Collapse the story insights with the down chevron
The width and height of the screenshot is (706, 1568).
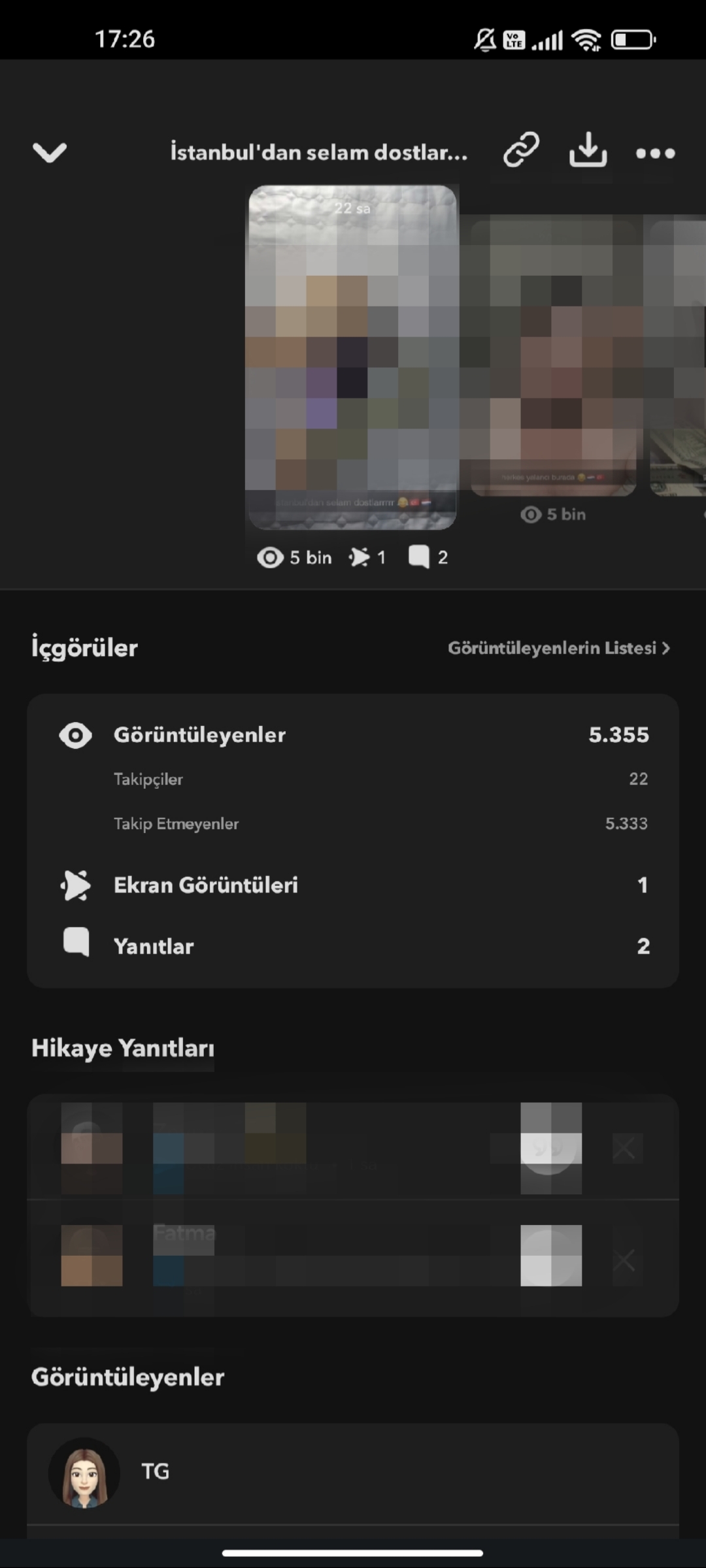(50, 153)
